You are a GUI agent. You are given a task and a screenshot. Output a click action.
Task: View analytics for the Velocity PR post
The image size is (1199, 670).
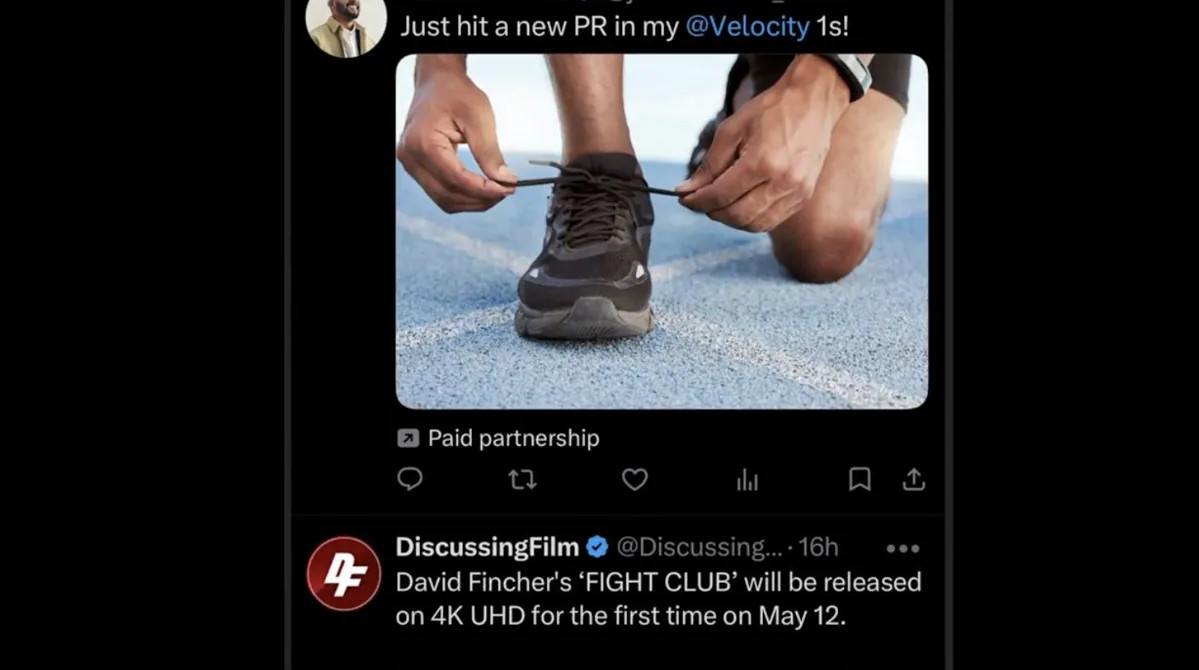coord(747,481)
